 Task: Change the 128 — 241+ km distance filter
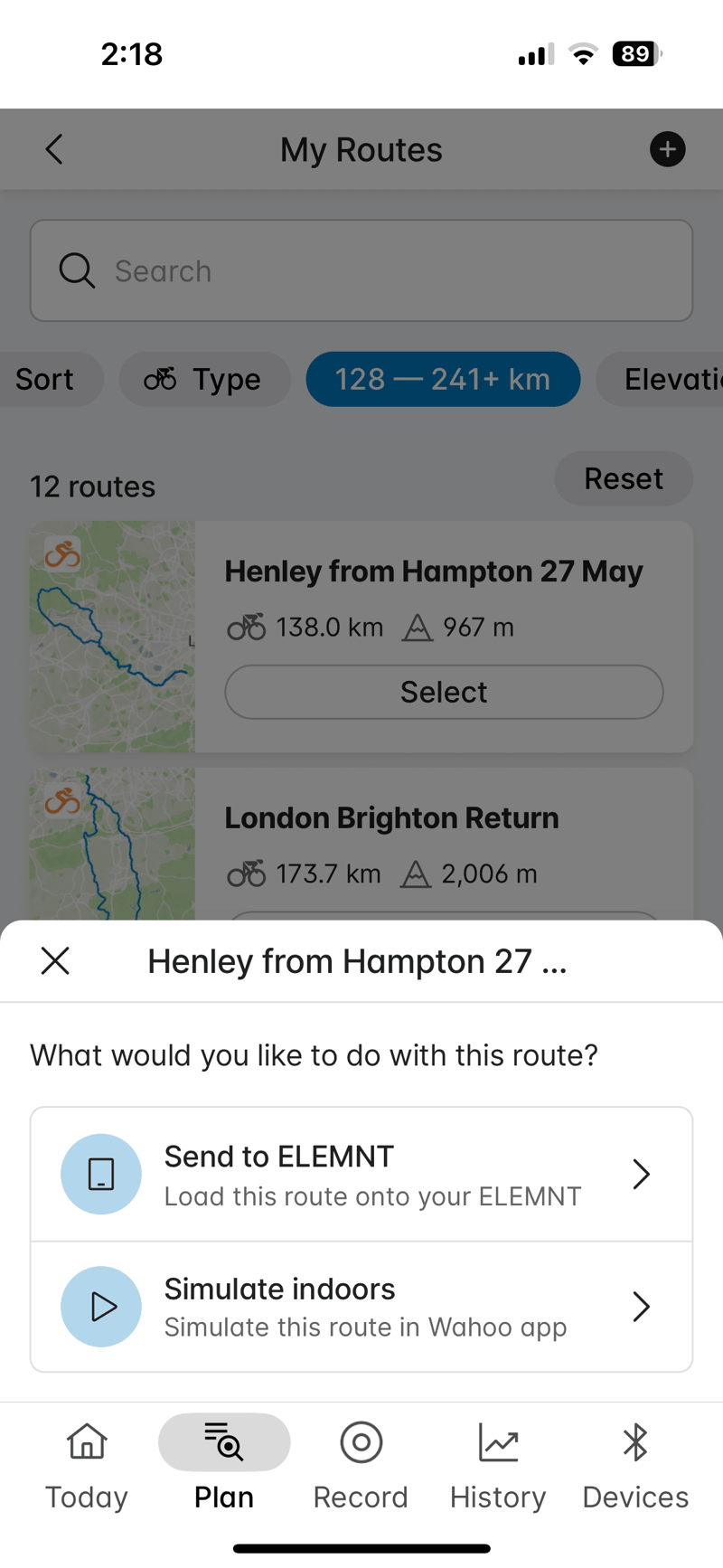click(443, 379)
